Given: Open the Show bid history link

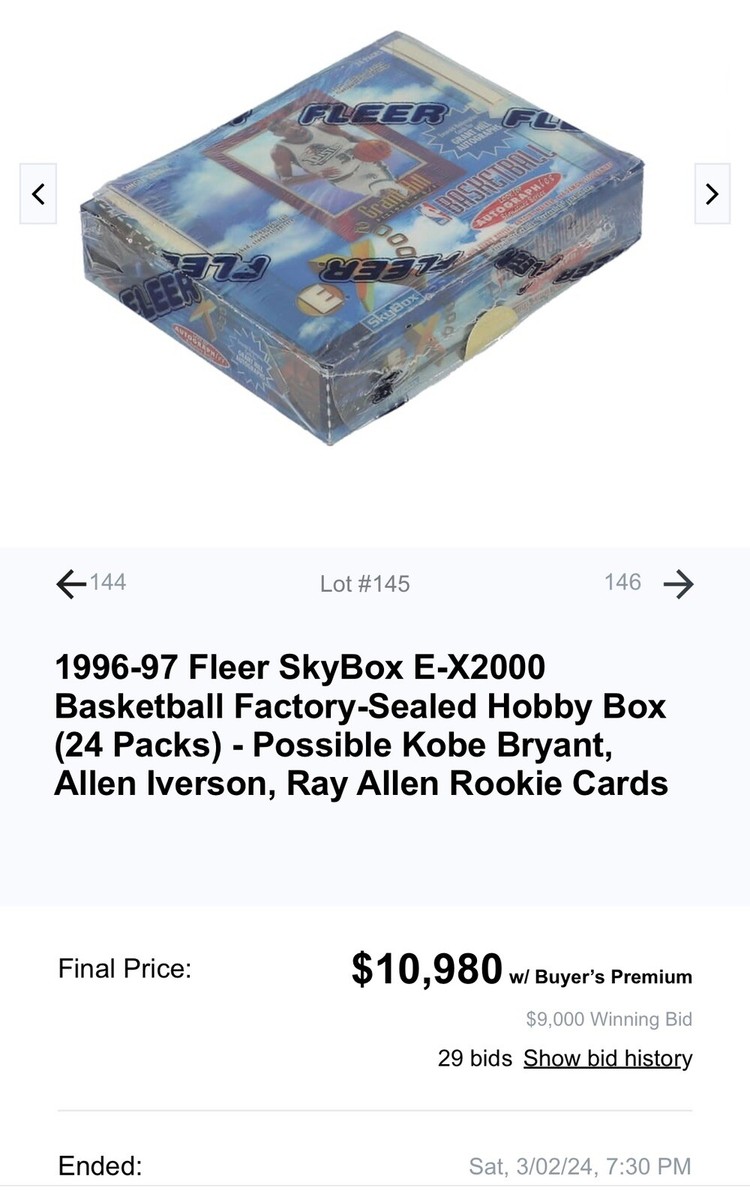Looking at the screenshot, I should [x=607, y=1058].
